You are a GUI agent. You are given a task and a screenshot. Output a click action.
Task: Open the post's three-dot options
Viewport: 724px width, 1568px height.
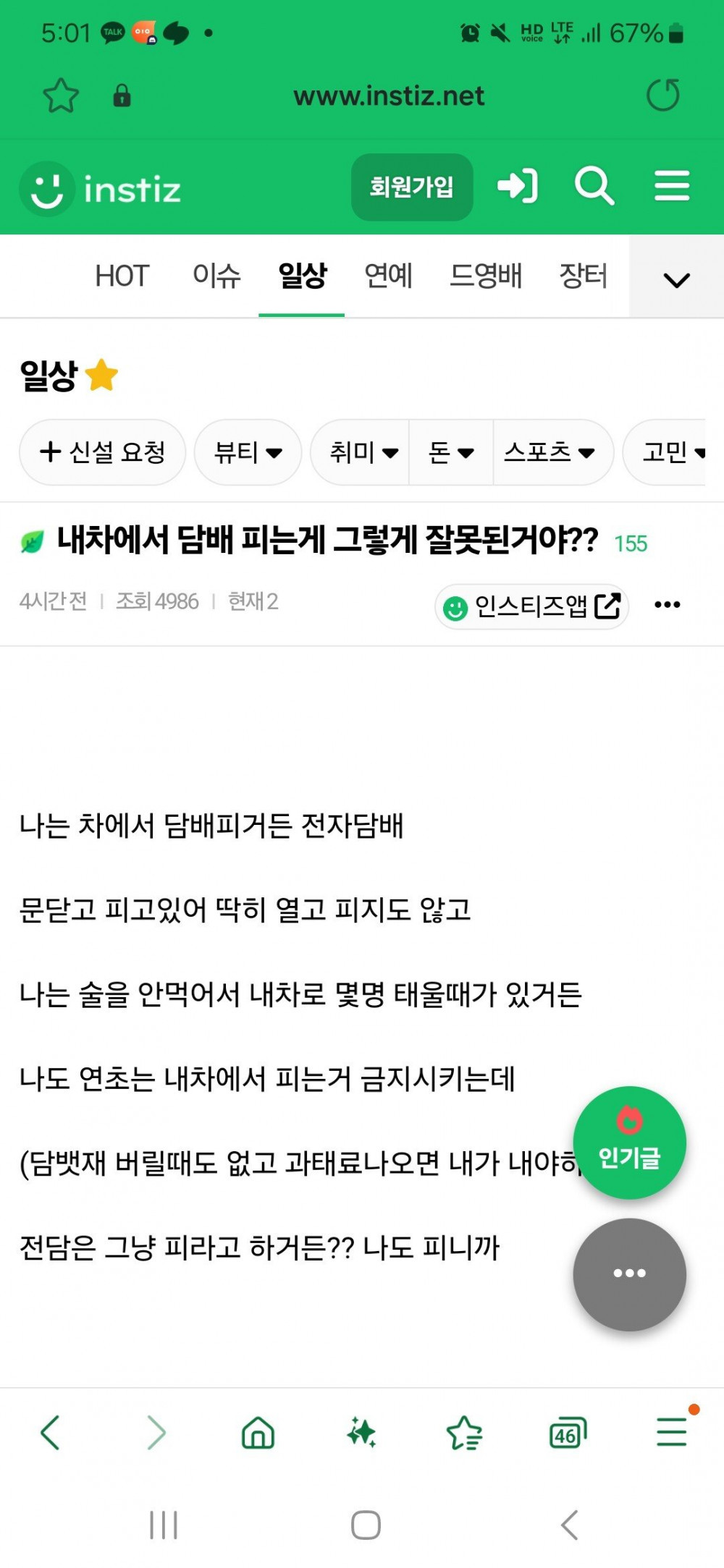[x=667, y=605]
